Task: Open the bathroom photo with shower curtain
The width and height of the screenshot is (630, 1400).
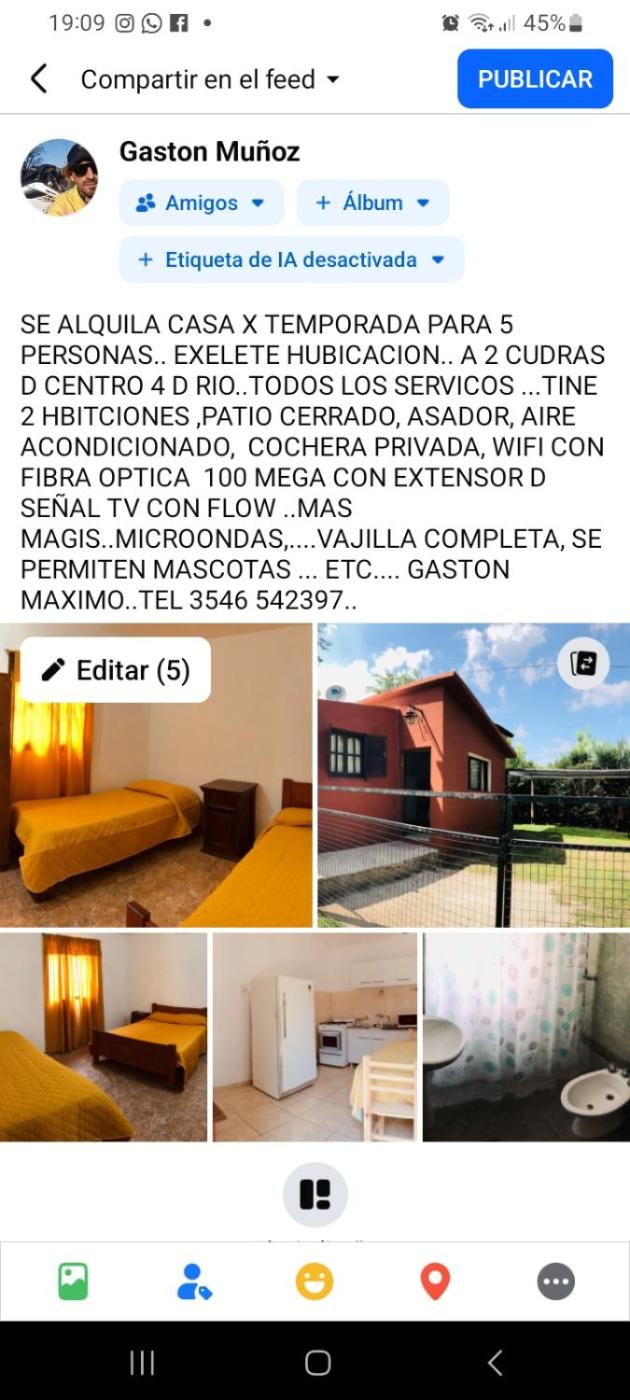Action: point(526,1037)
